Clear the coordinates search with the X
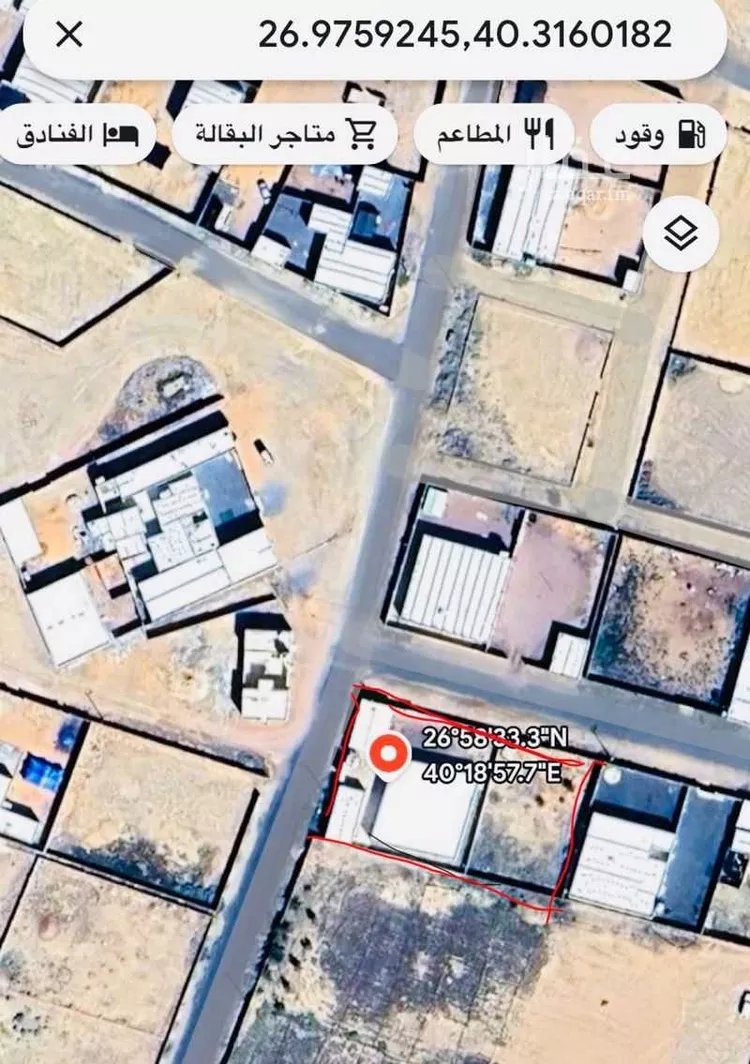 (69, 35)
